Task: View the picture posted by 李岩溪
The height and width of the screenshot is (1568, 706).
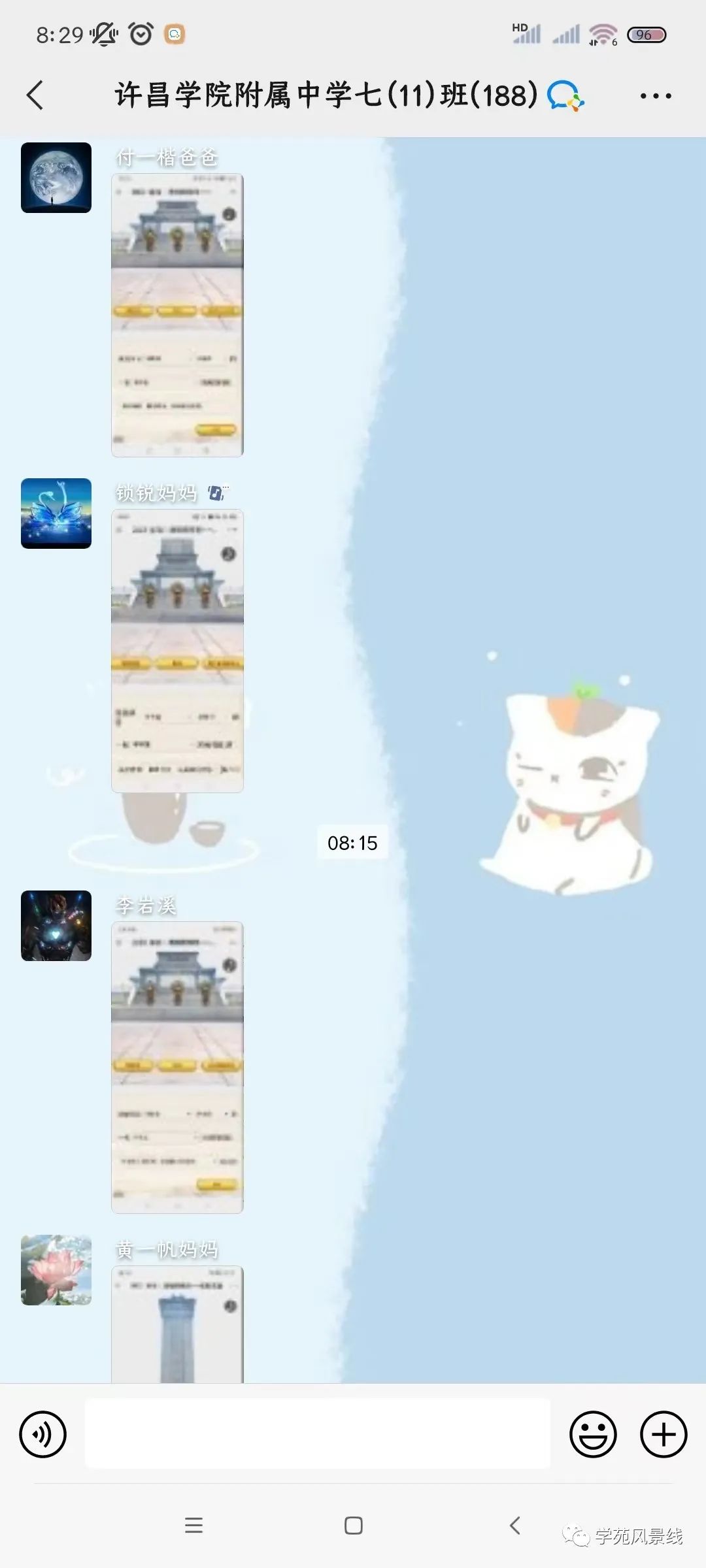Action: click(x=177, y=1067)
